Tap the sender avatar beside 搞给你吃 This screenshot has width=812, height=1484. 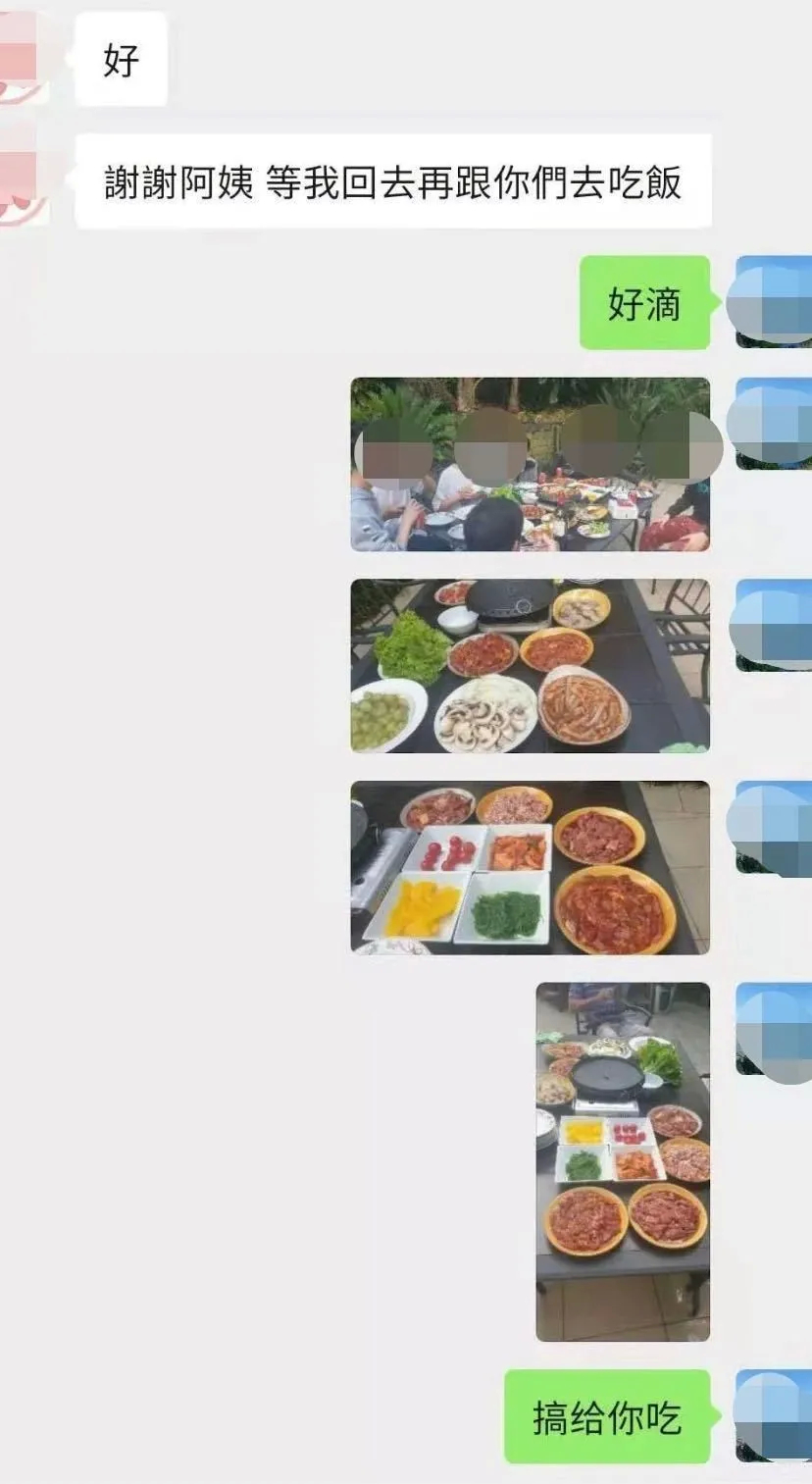tap(775, 1416)
